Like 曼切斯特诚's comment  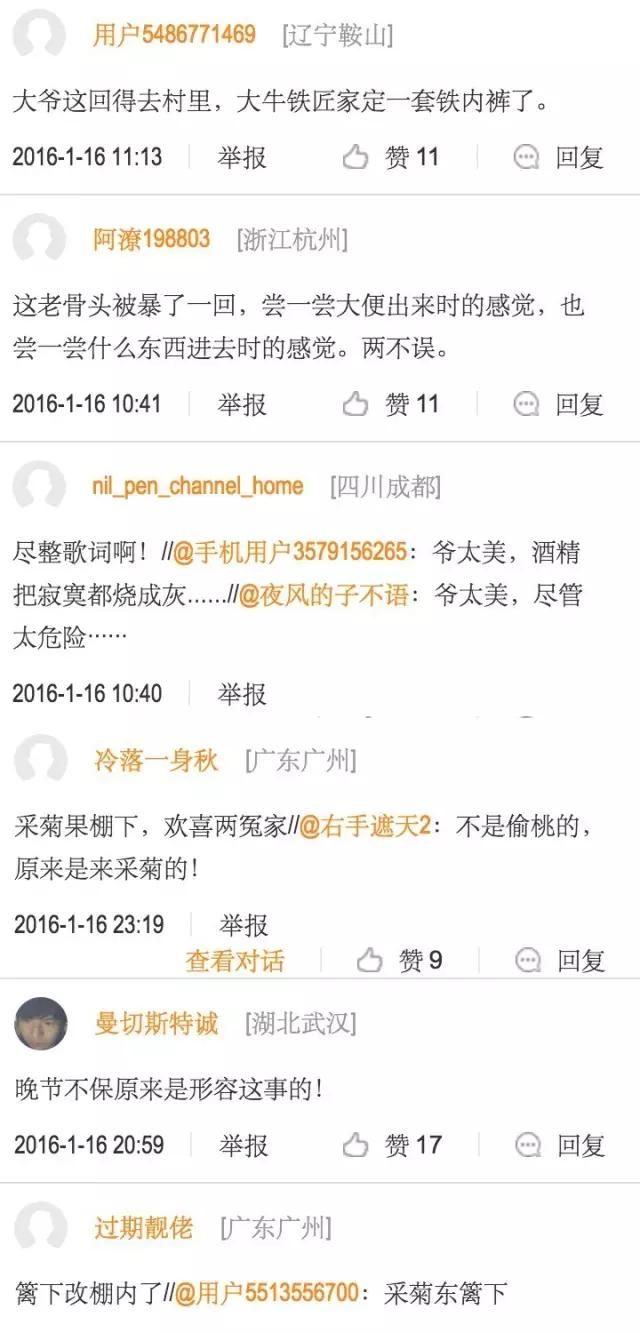392,1144
